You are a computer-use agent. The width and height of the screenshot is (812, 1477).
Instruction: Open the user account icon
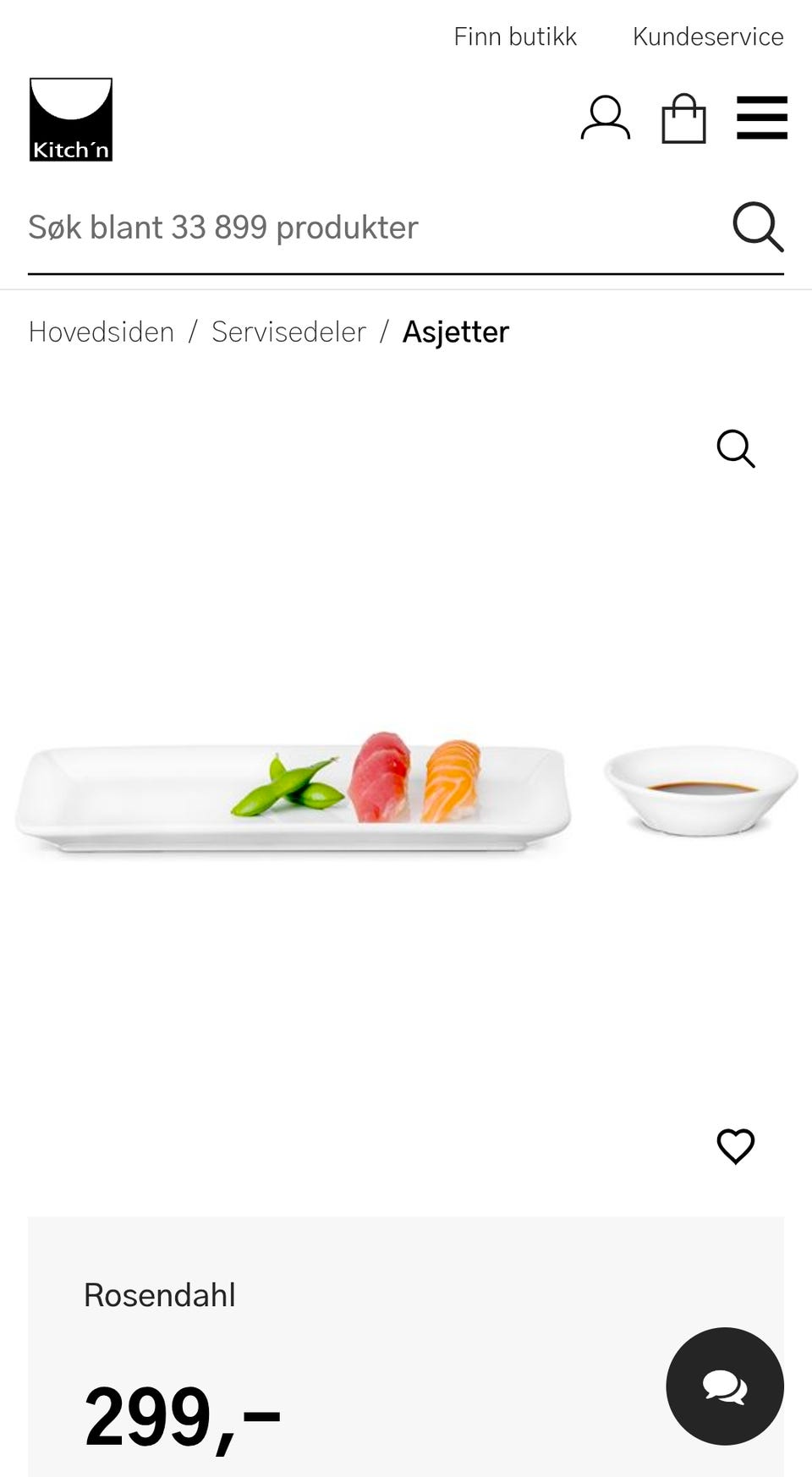[x=606, y=118]
